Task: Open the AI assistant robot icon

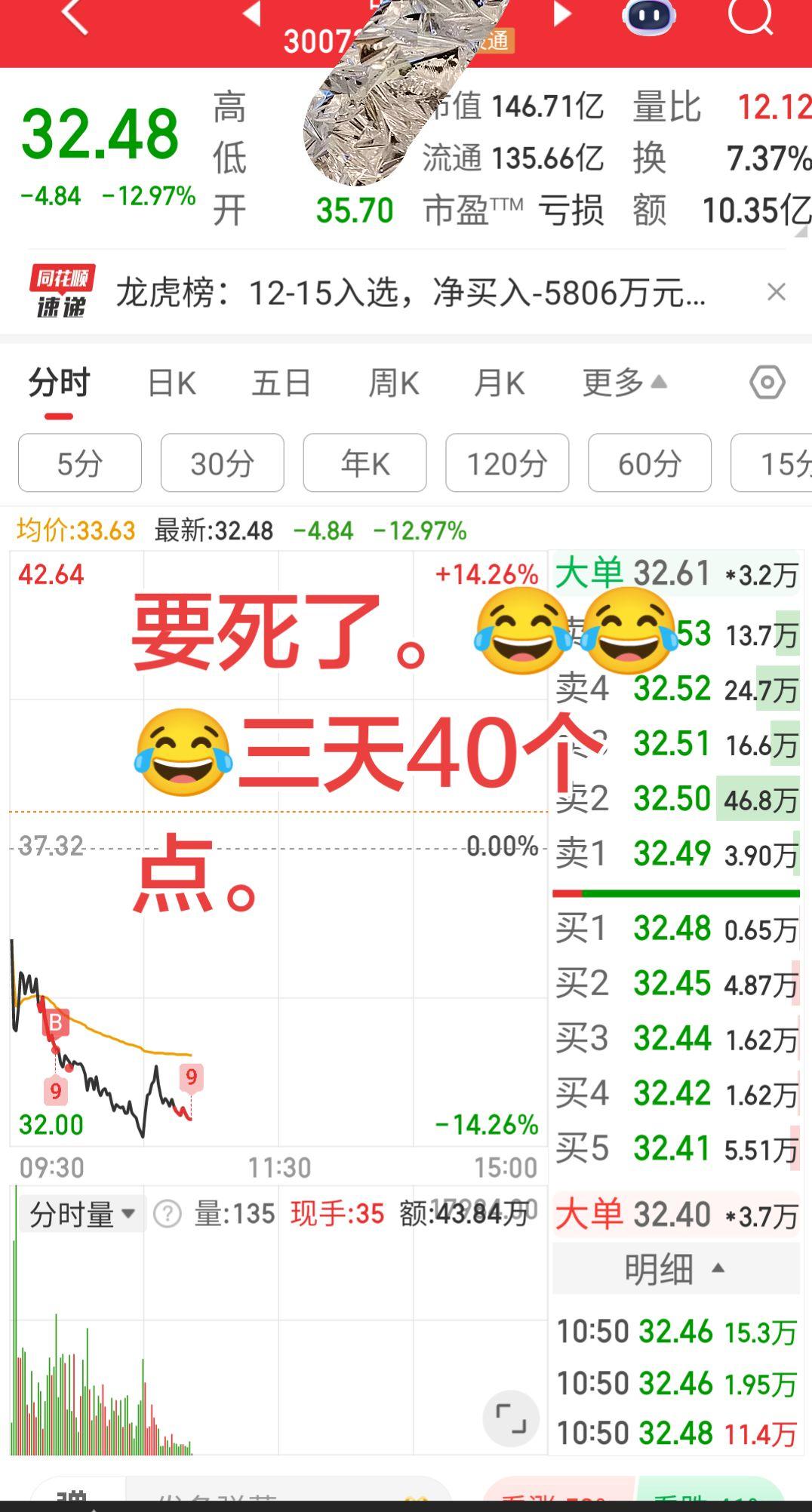Action: click(x=647, y=17)
